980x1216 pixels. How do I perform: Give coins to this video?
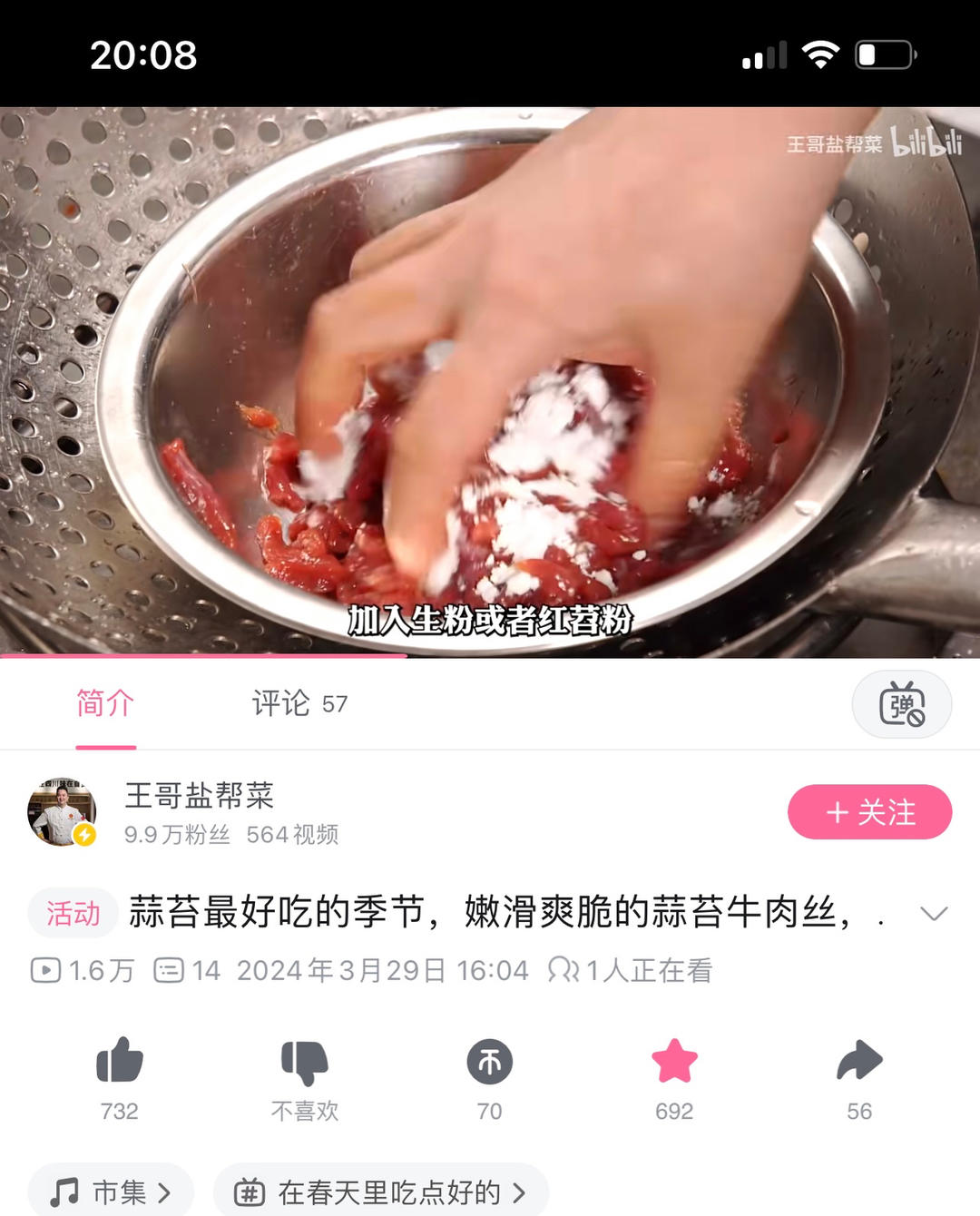[490, 1062]
